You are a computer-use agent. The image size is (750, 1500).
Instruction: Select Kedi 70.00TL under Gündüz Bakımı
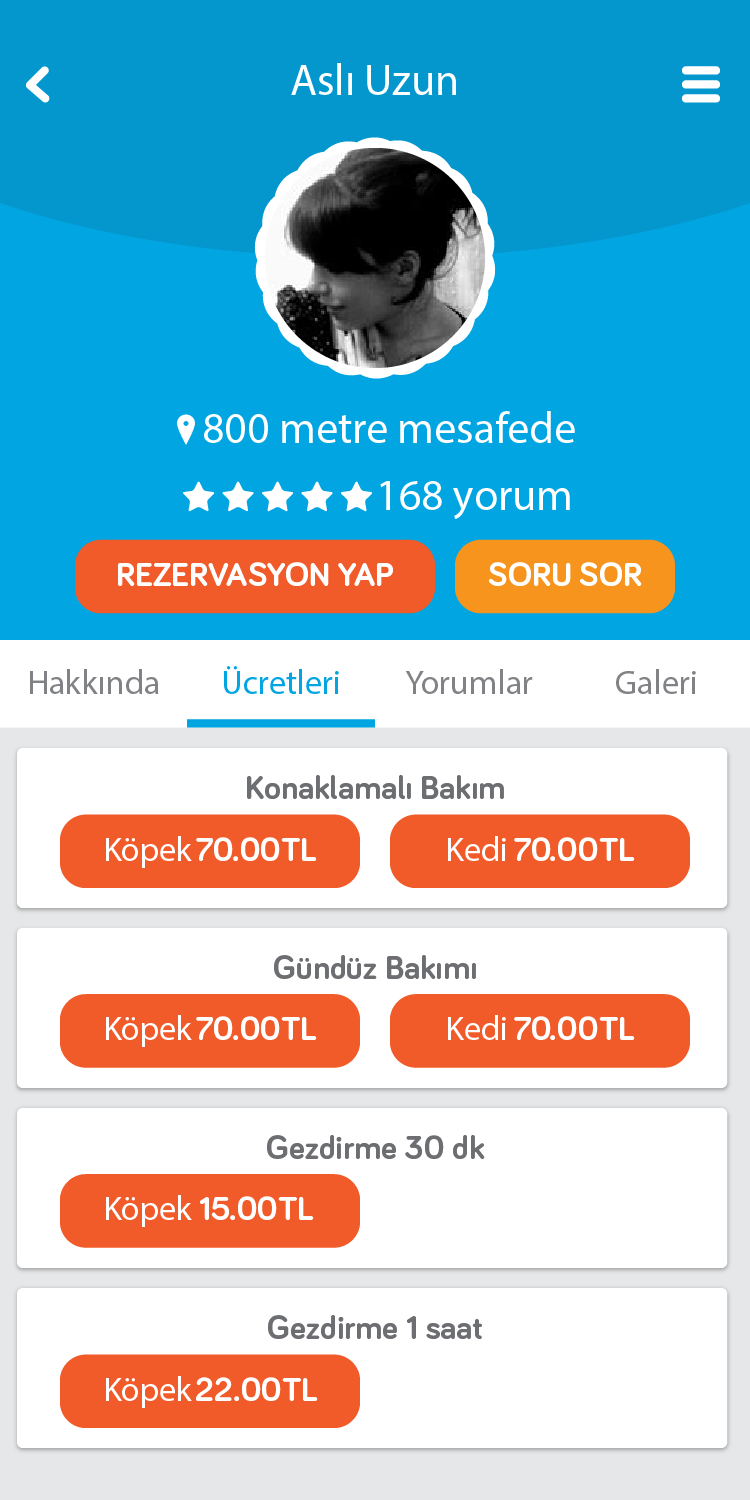pyautogui.click(x=540, y=1030)
